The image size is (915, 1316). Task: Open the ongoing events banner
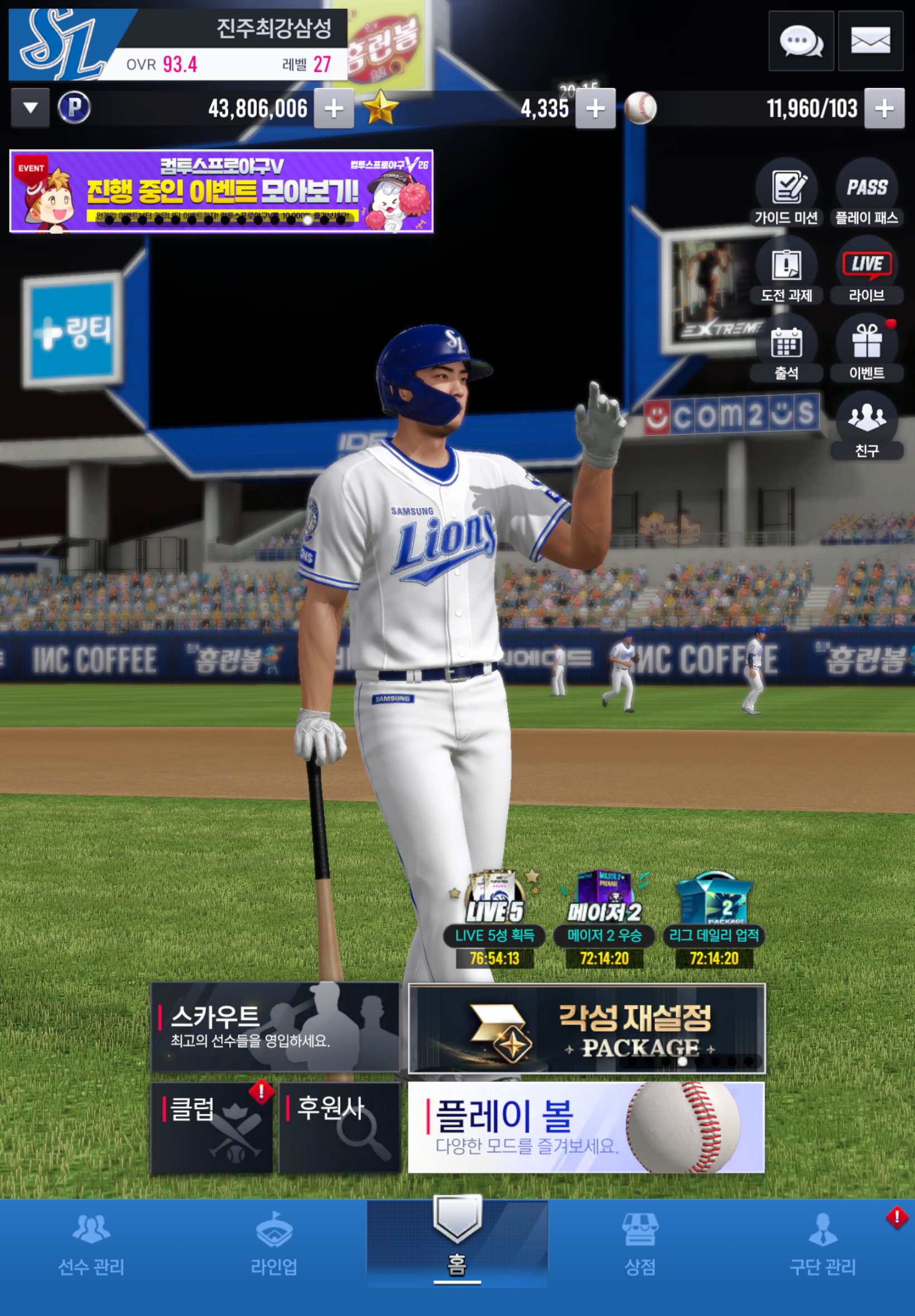221,191
